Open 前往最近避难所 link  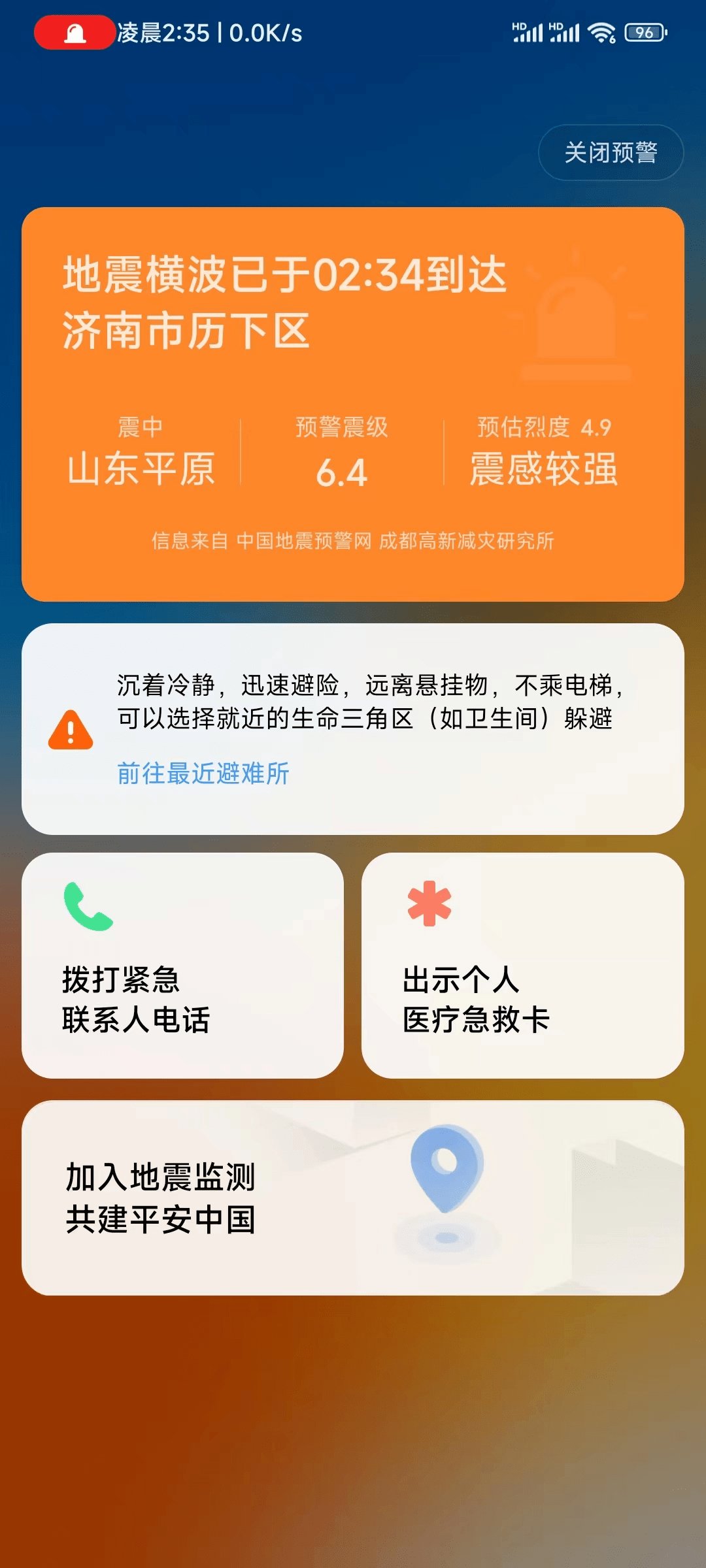203,774
